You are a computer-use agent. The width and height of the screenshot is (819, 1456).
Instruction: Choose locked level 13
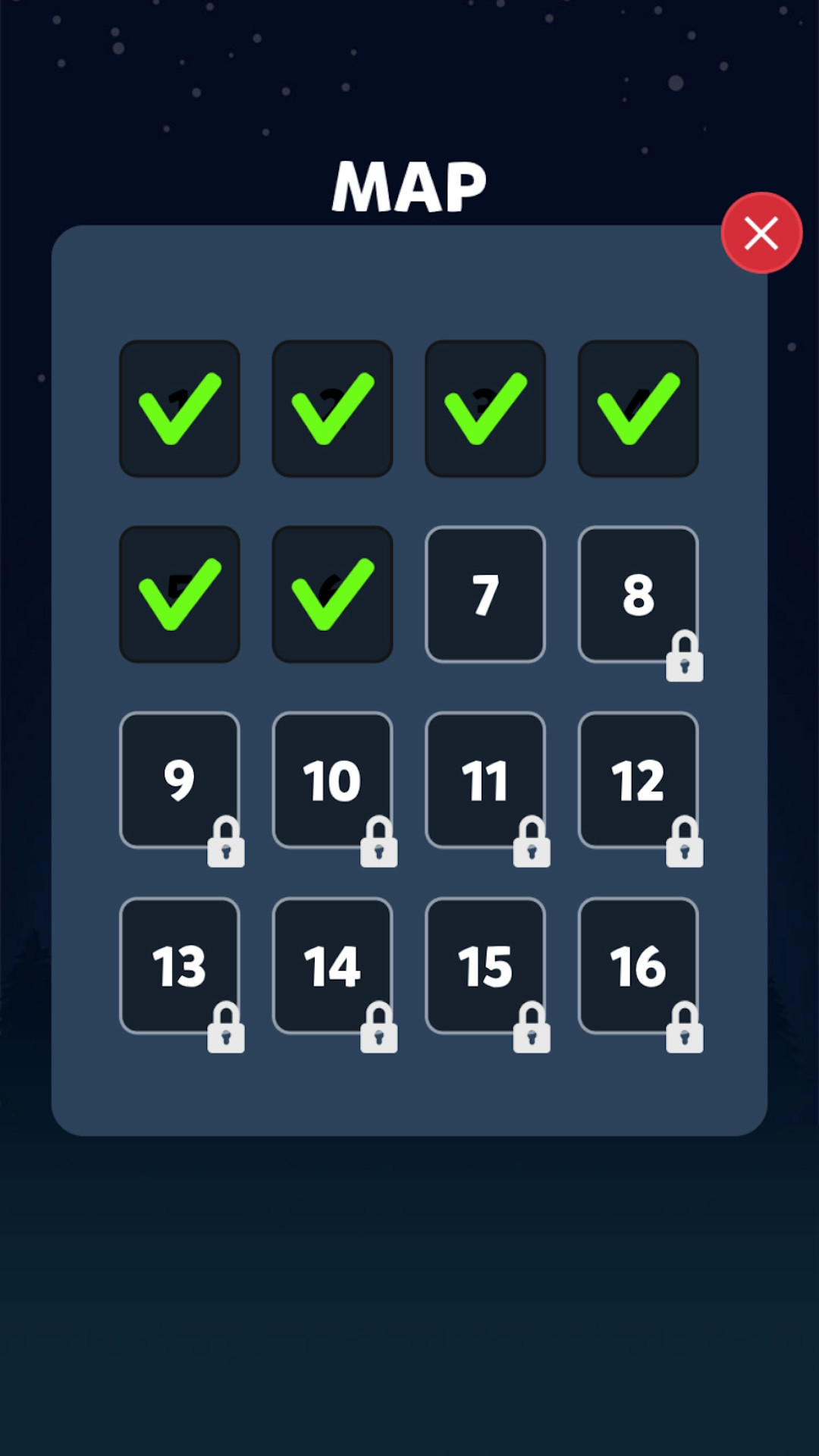(180, 966)
